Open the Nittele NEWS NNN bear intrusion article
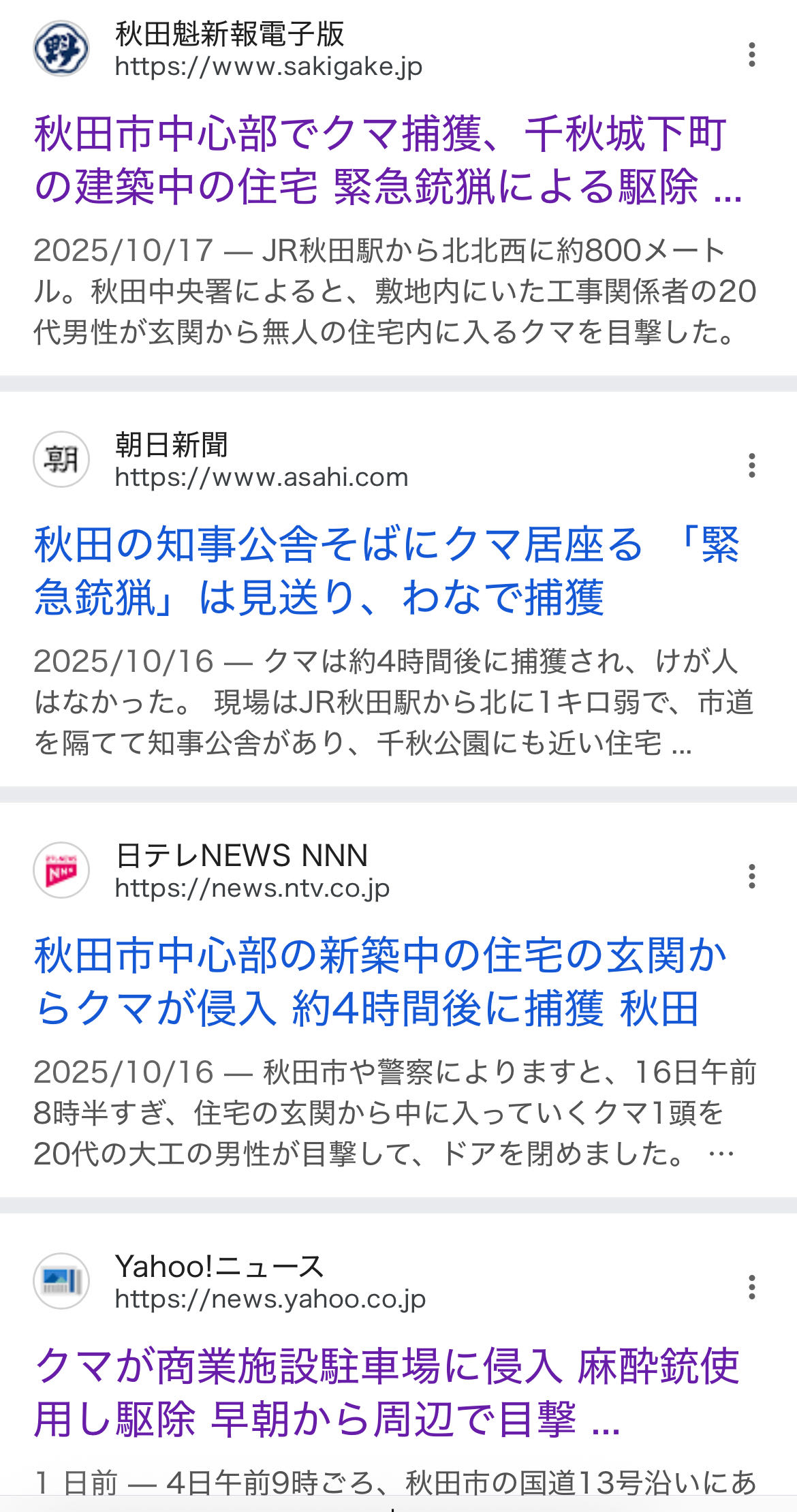This screenshot has width=797, height=1512. click(380, 982)
